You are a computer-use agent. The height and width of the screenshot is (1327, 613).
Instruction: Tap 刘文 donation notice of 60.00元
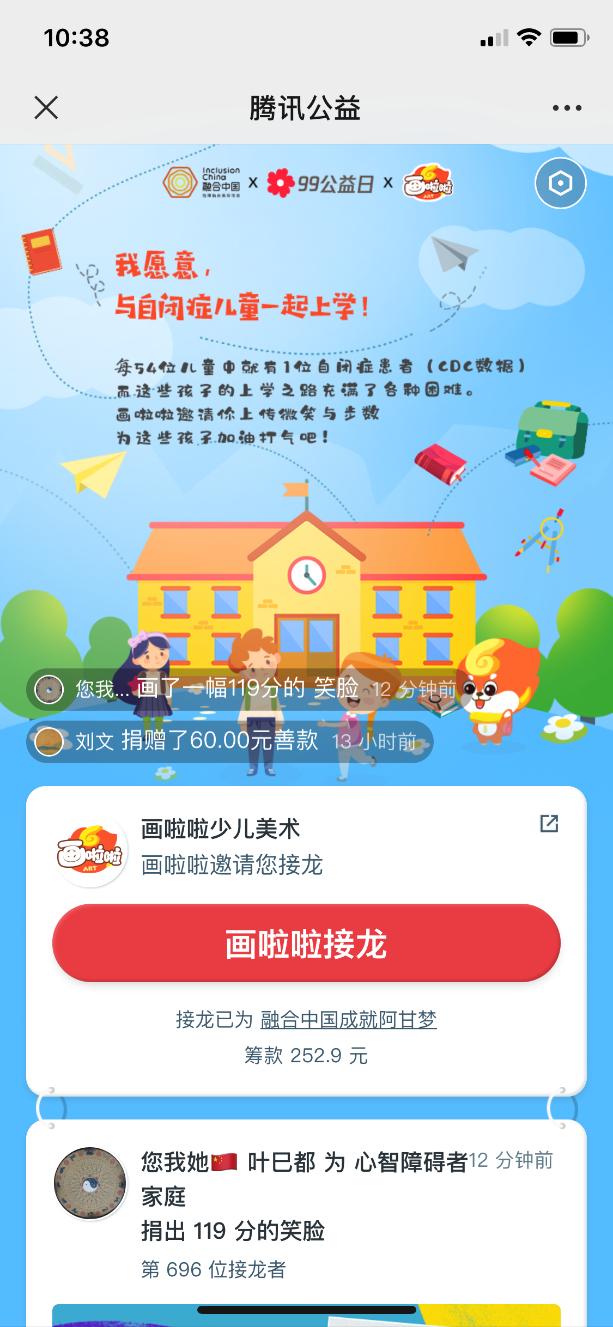coord(230,741)
